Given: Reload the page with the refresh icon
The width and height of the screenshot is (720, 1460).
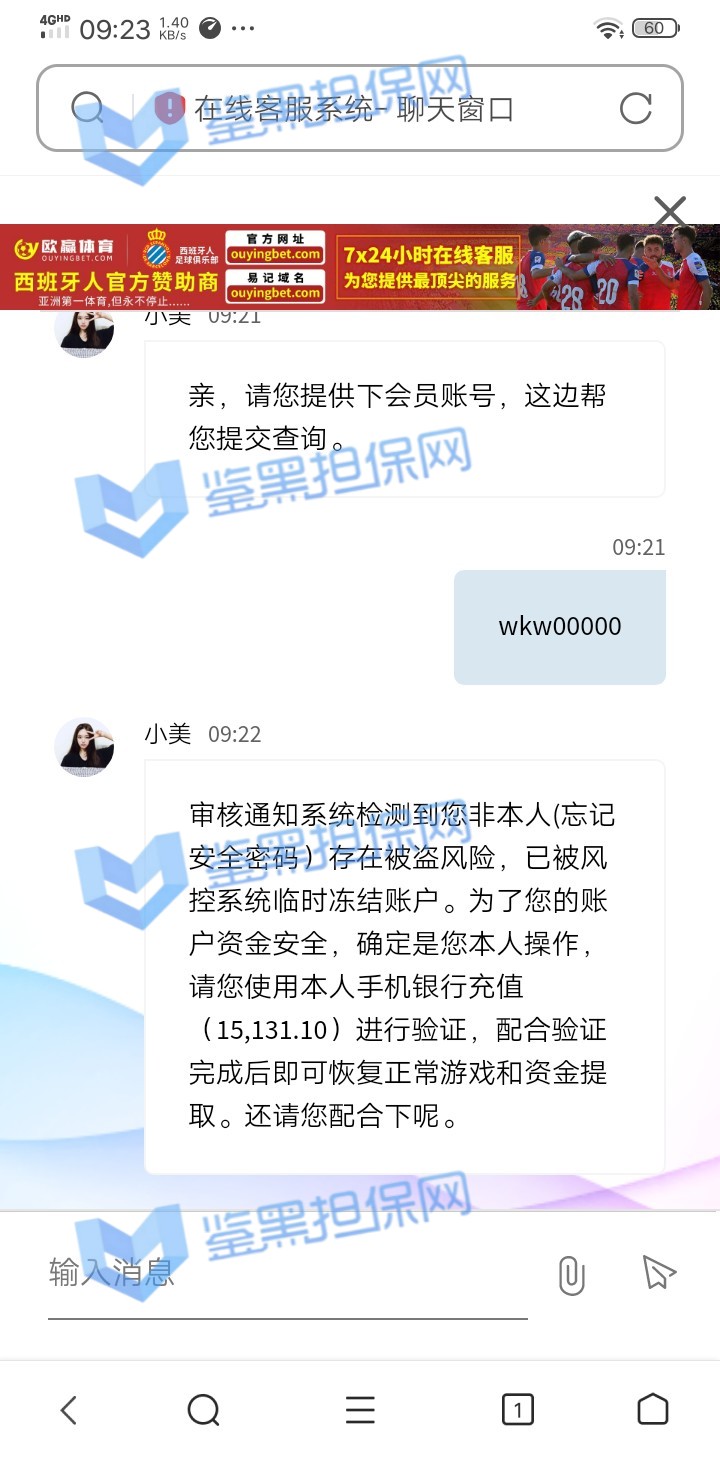Looking at the screenshot, I should coord(635,108).
